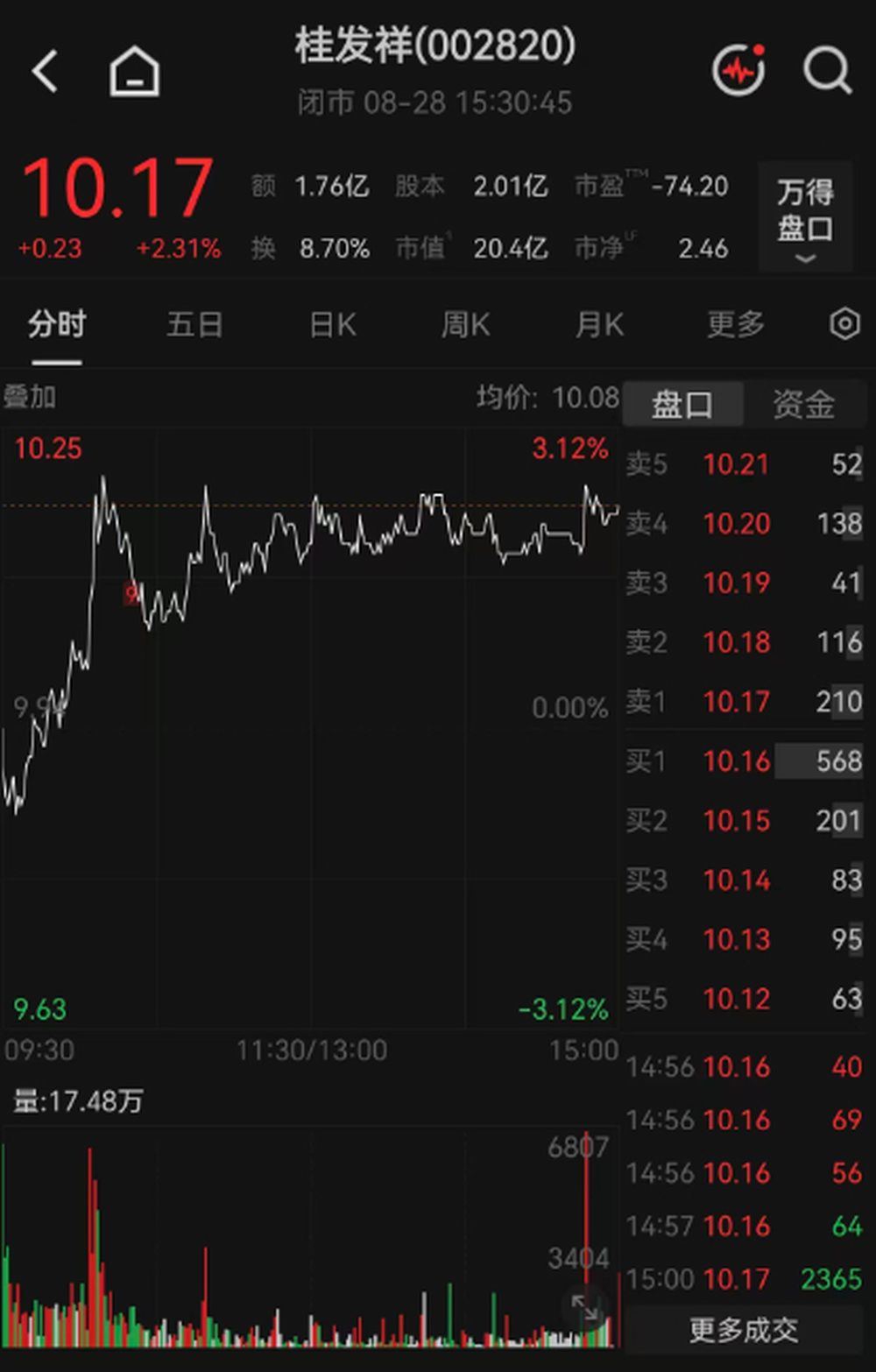The image size is (876, 1372).
Task: View 更多成交 trade records
Action: (744, 1330)
